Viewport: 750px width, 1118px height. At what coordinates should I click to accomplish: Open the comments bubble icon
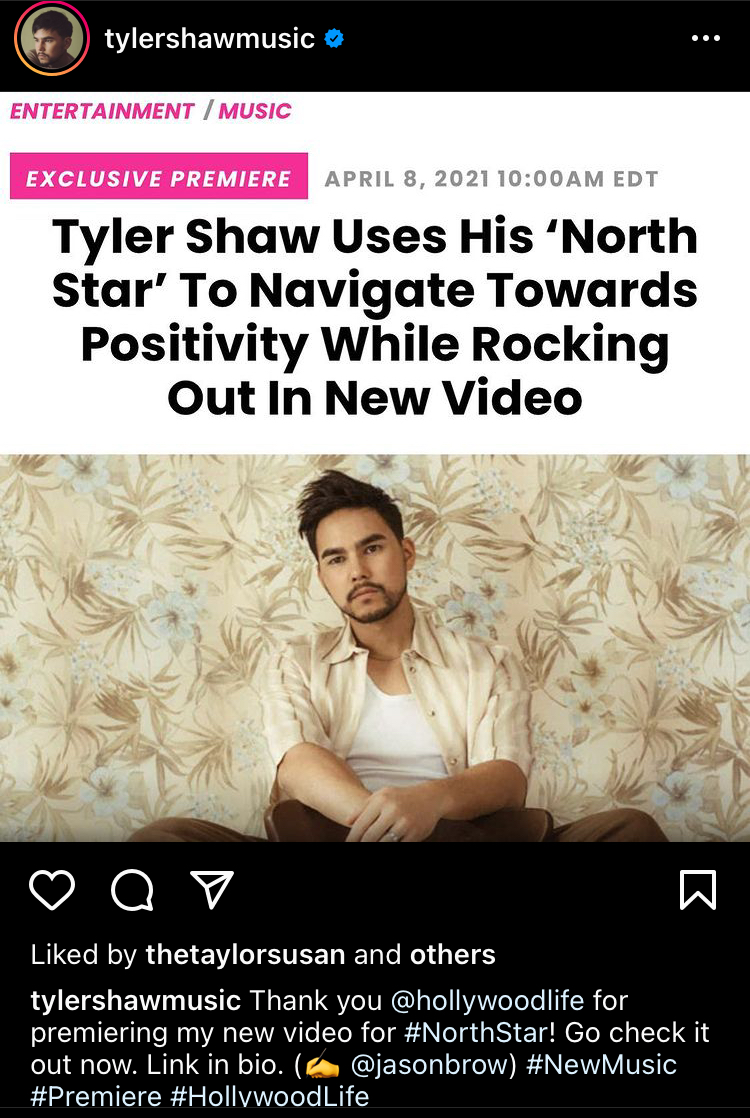[x=132, y=889]
